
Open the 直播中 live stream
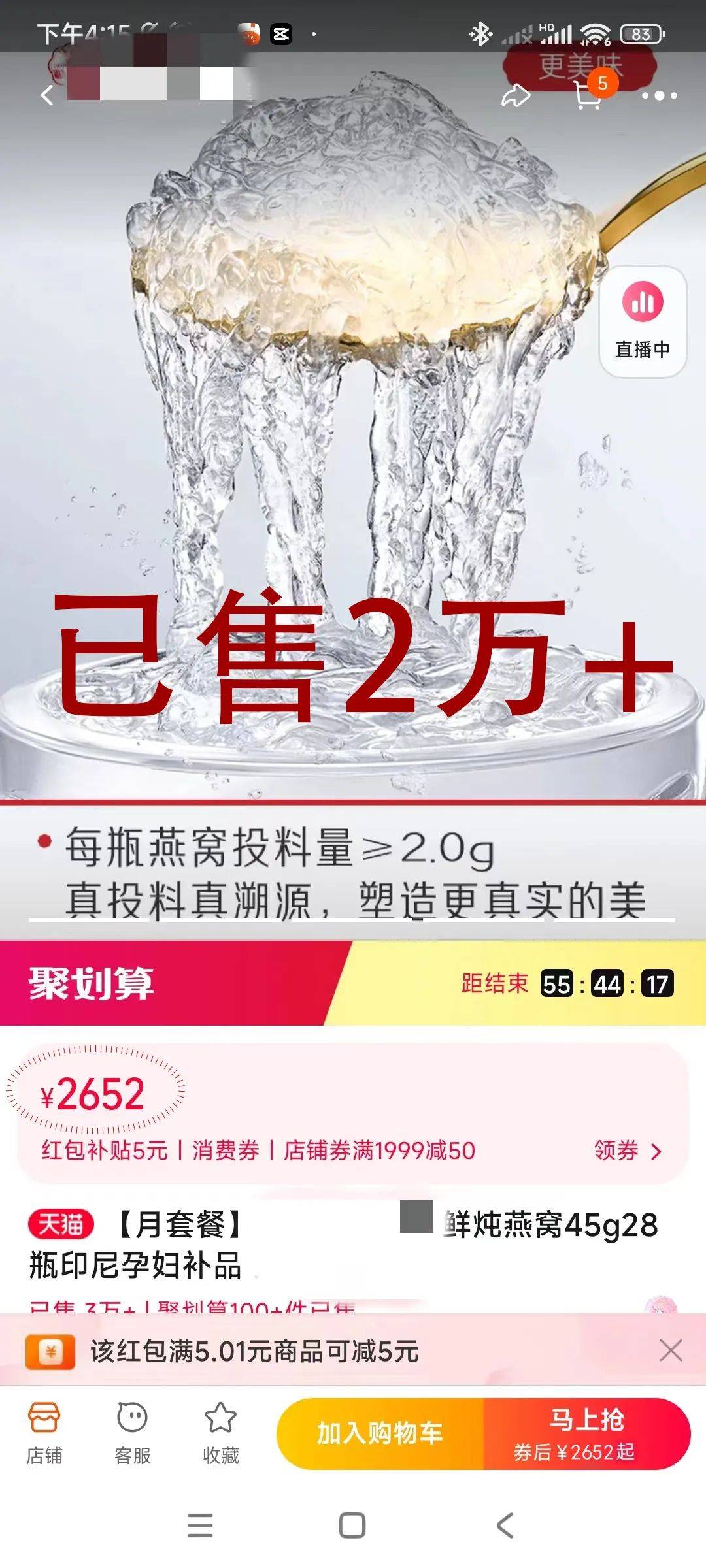[643, 321]
